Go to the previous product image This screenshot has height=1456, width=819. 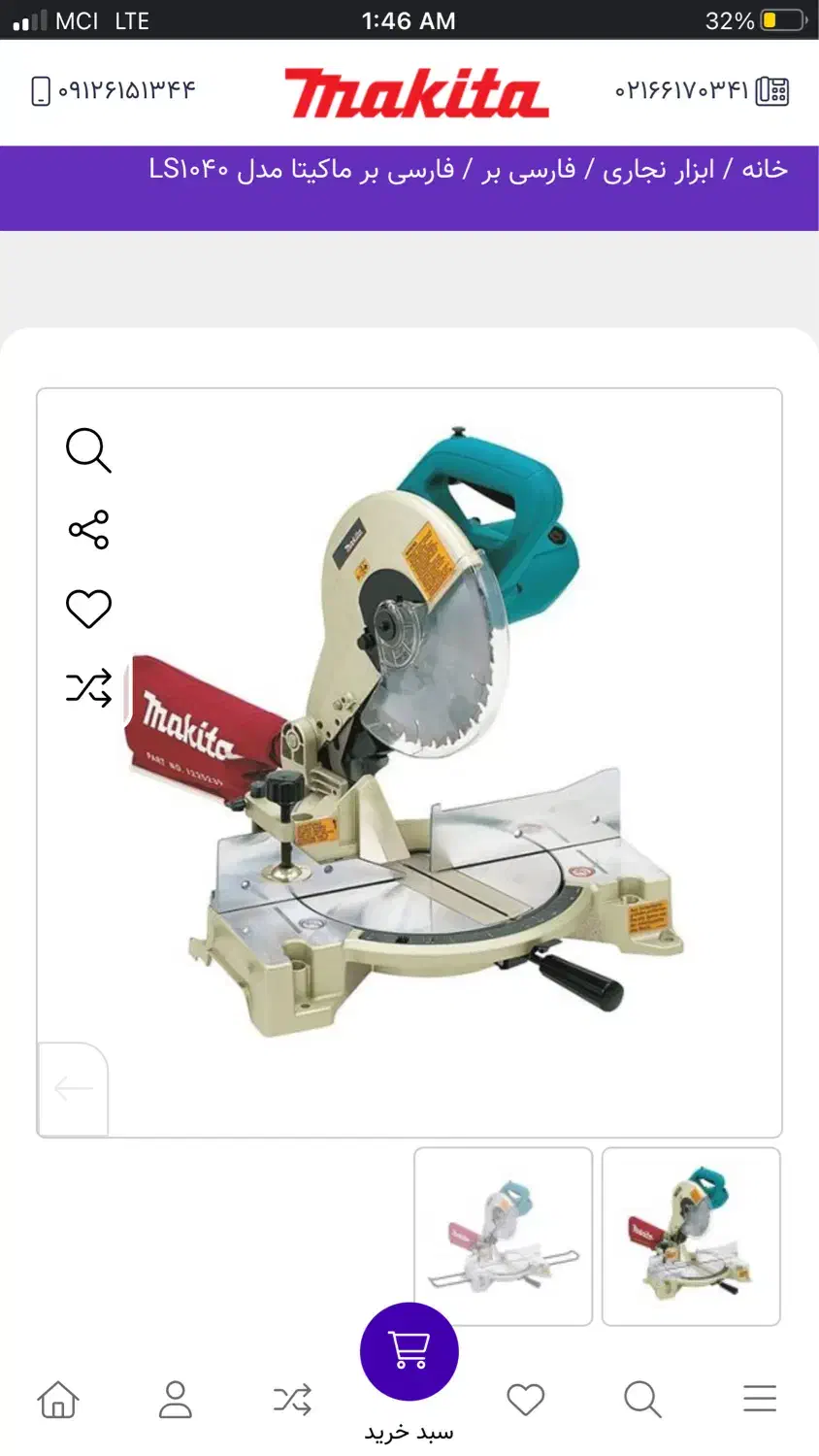pos(73,1088)
